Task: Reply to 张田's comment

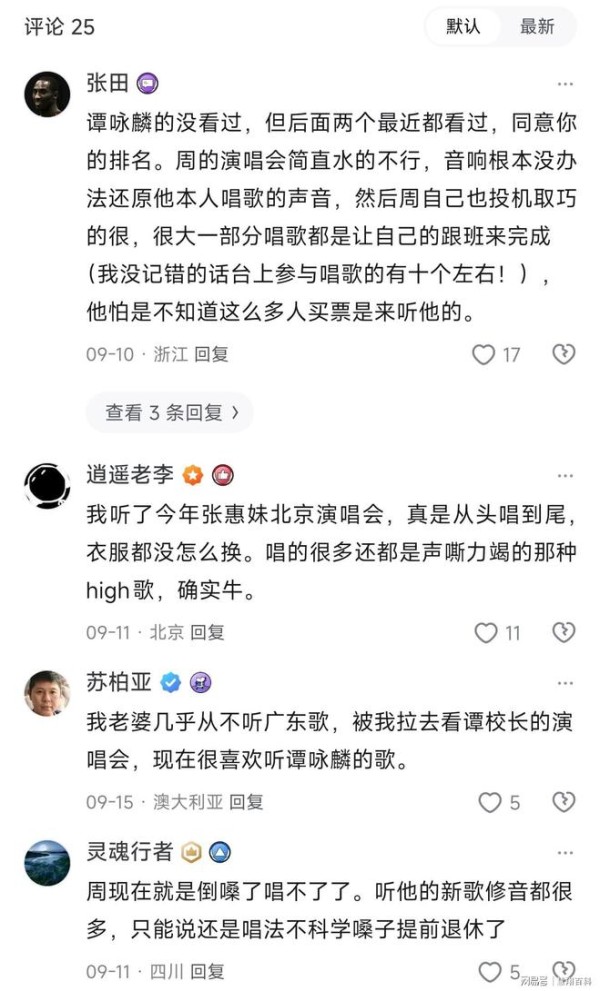Action: pos(211,354)
